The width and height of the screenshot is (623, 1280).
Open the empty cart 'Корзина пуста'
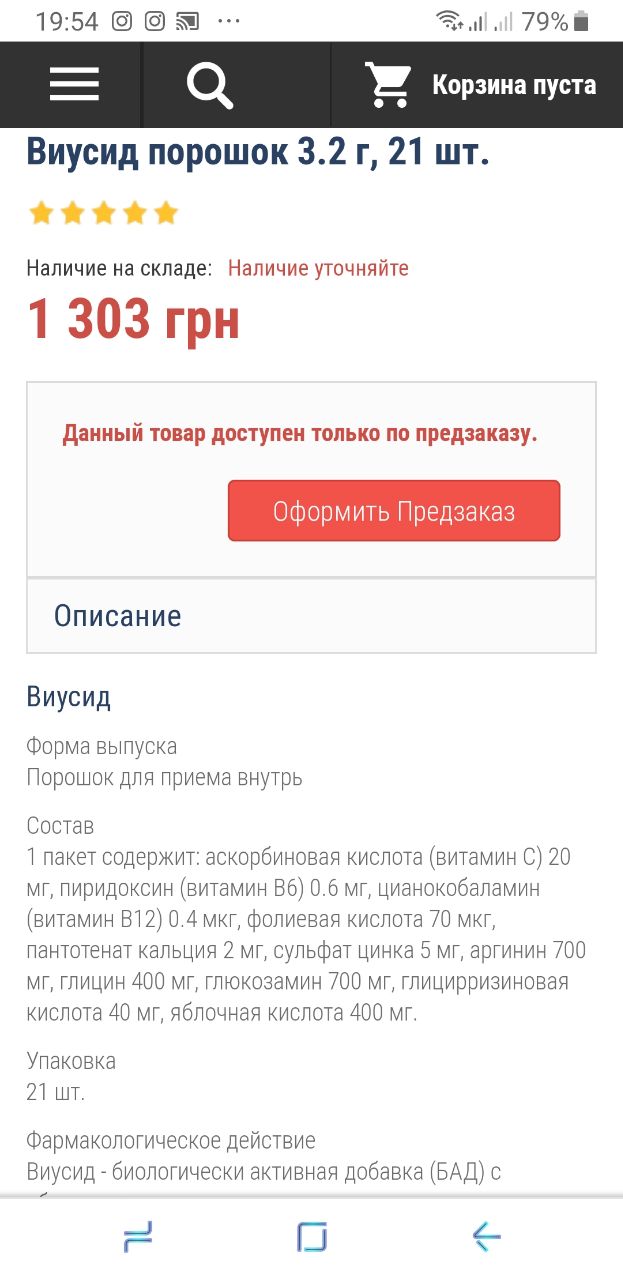(480, 85)
